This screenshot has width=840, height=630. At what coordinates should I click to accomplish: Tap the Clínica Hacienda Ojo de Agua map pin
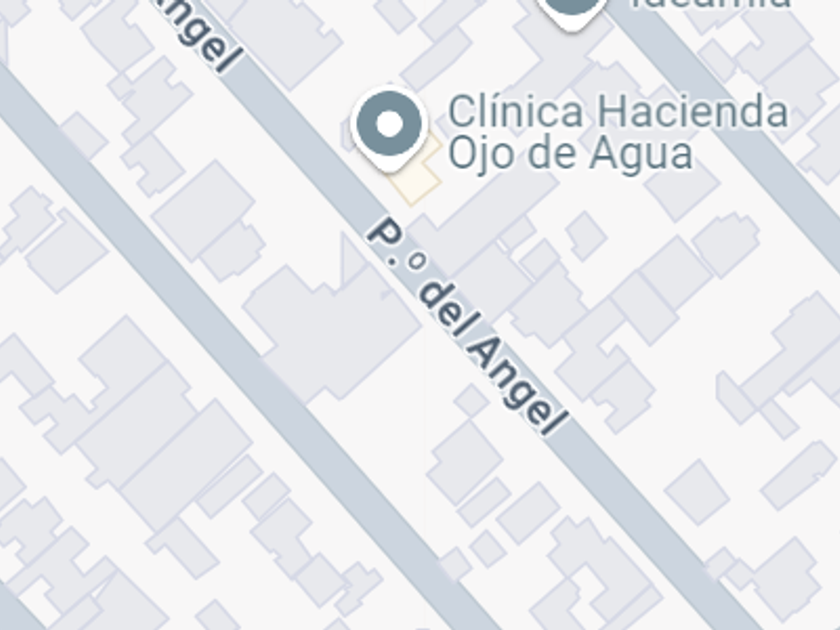(x=389, y=129)
